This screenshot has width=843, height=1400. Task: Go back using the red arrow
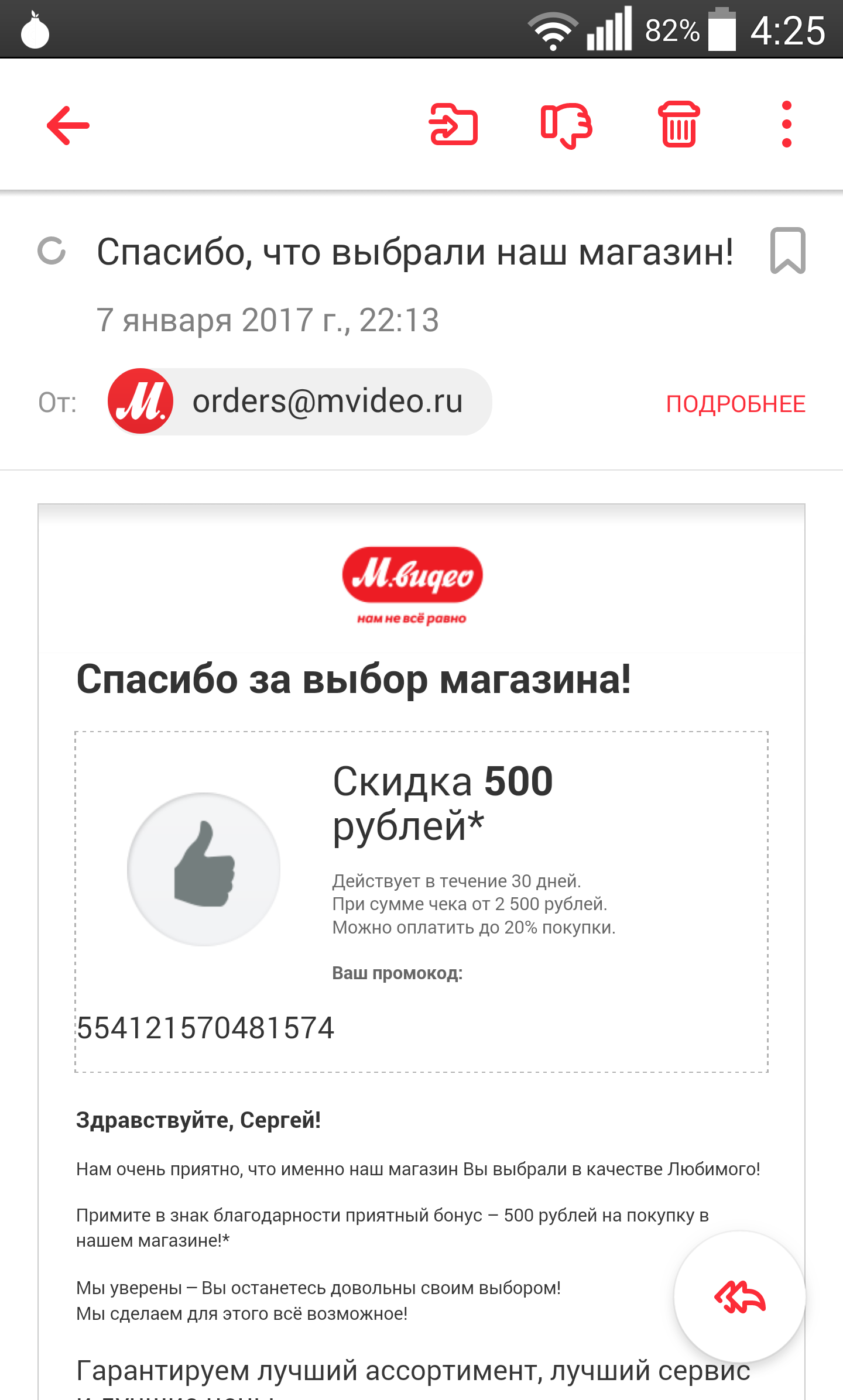click(x=68, y=125)
